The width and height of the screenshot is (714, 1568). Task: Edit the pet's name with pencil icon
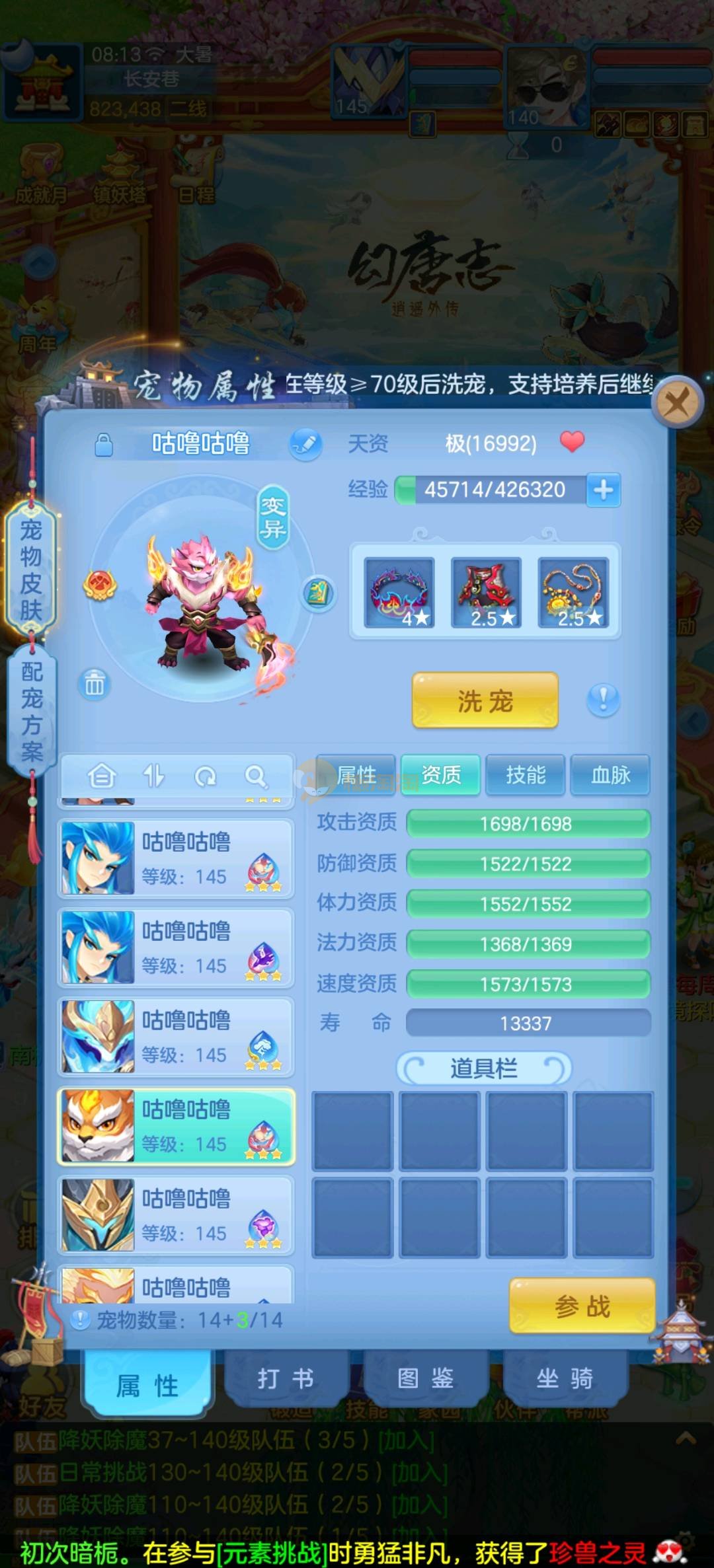pyautogui.click(x=305, y=443)
